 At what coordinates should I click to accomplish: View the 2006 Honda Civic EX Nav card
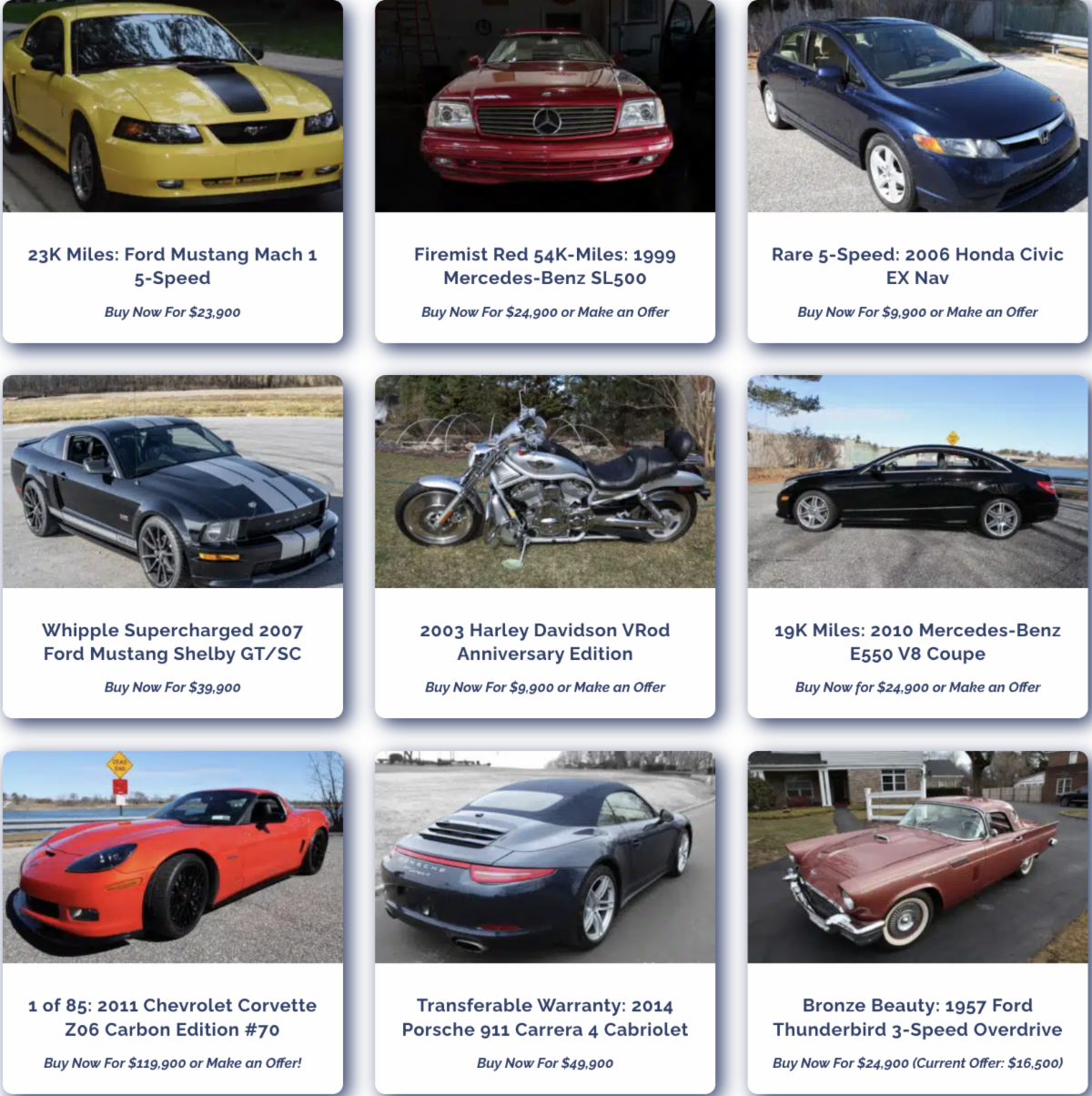tap(917, 266)
